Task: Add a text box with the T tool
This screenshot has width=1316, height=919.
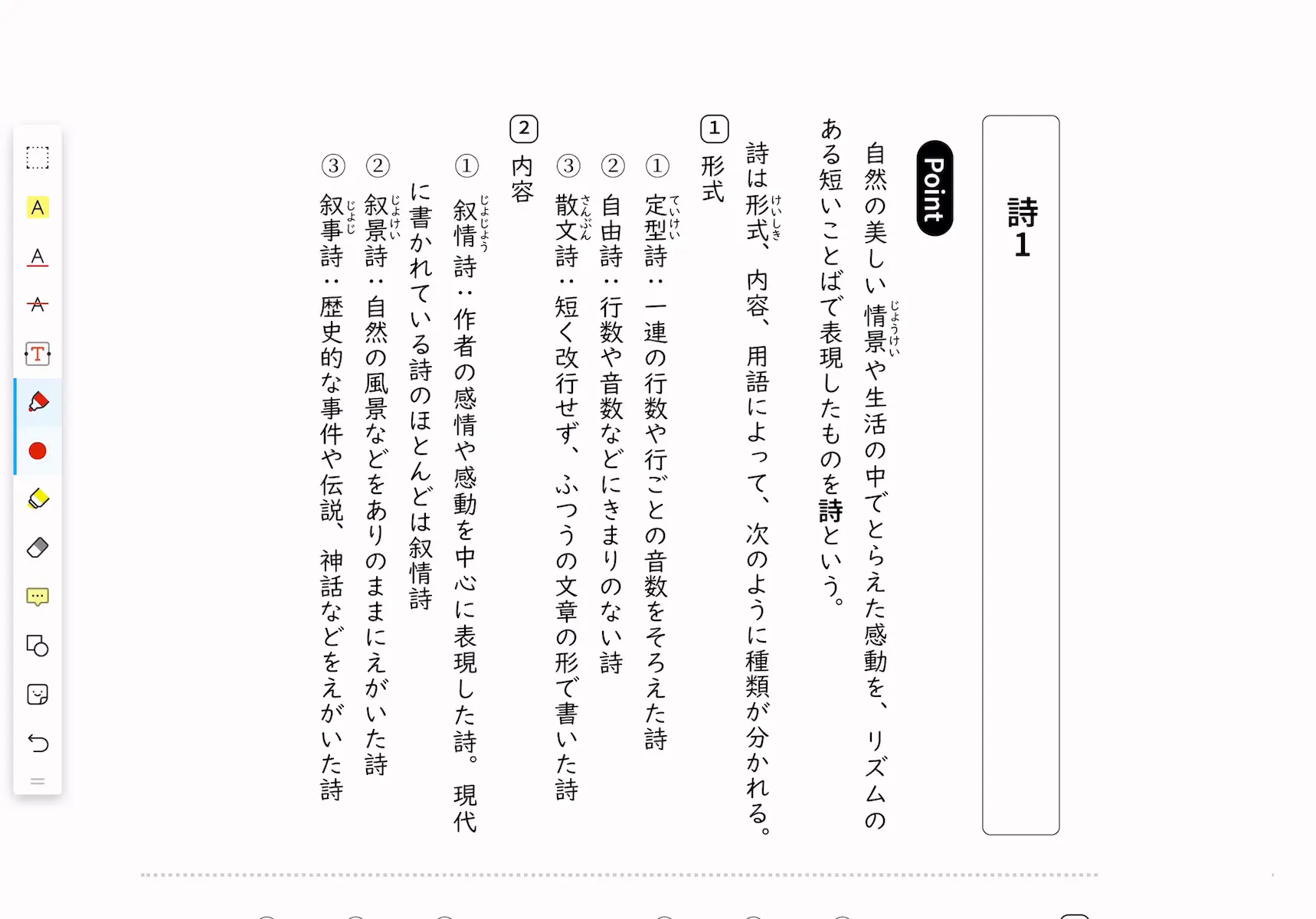Action: click(38, 354)
